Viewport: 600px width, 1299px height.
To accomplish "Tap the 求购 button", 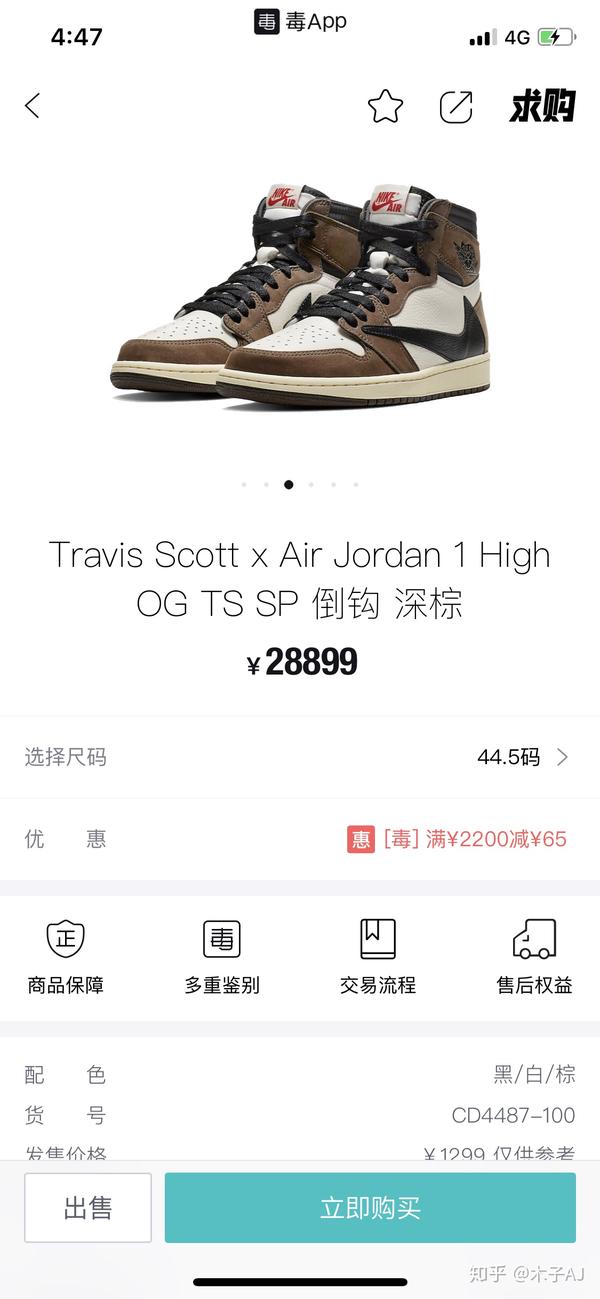I will [542, 106].
